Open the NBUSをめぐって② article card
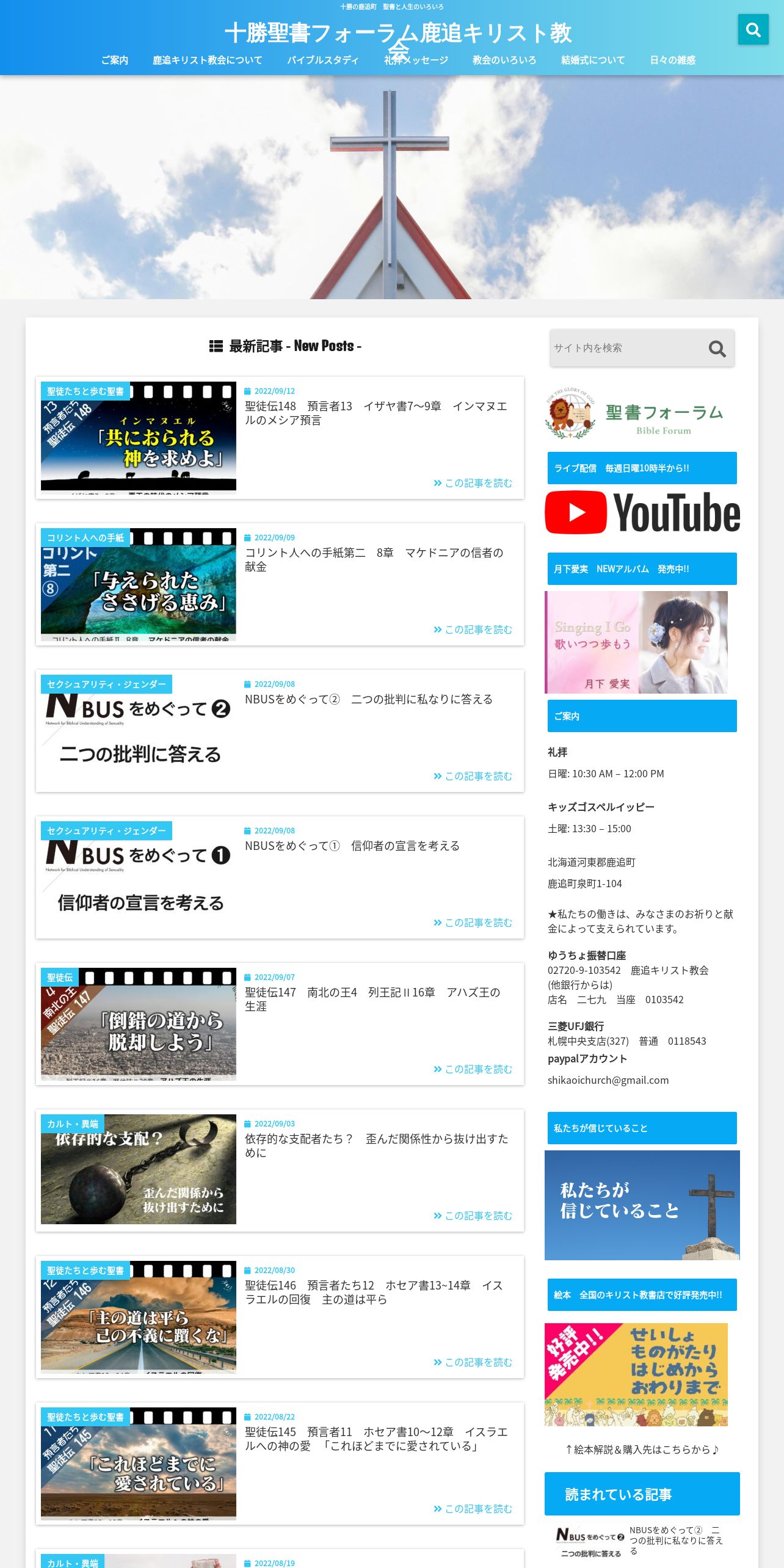The height and width of the screenshot is (1568, 784). tap(368, 699)
